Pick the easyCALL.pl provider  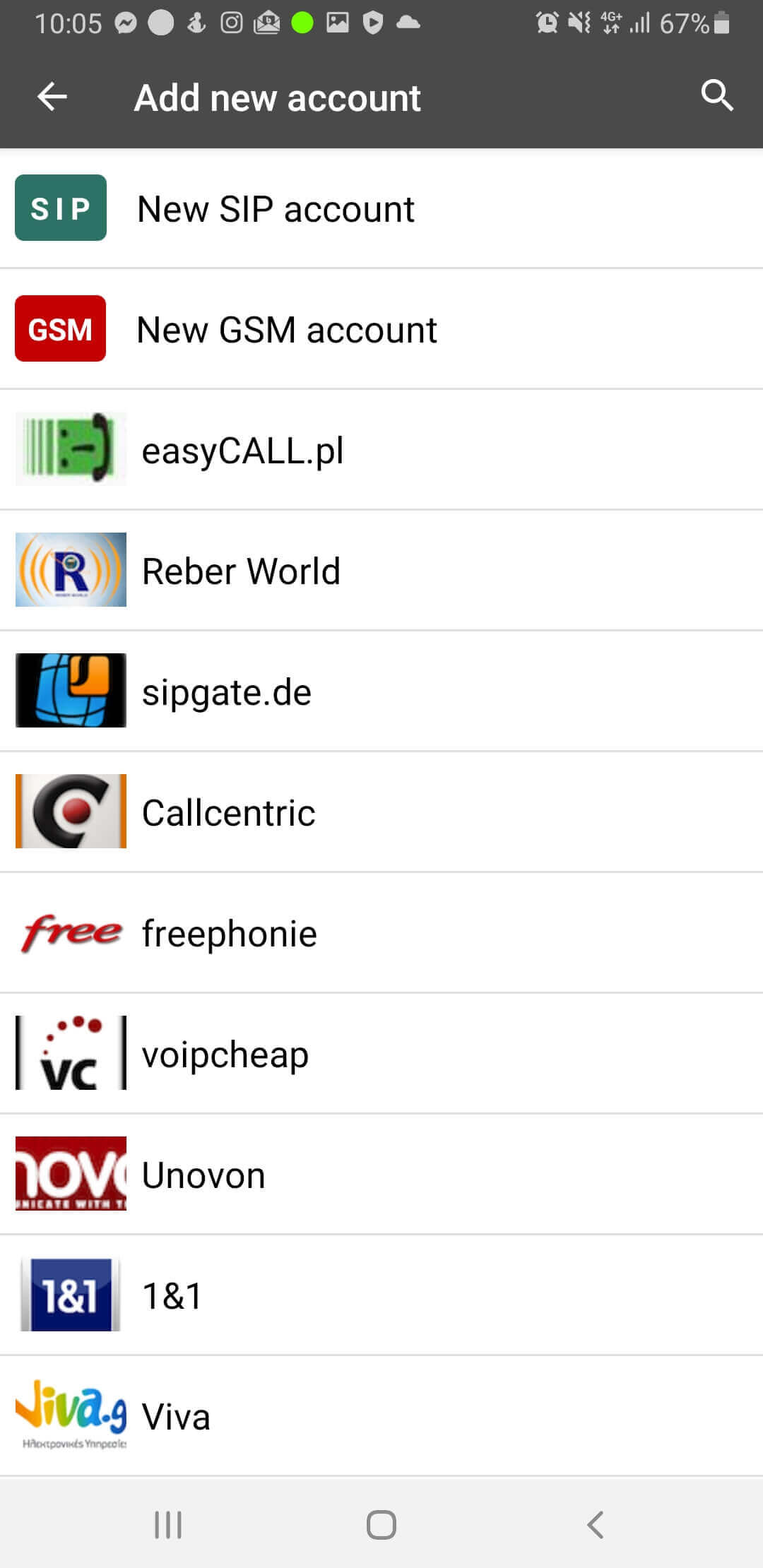381,450
